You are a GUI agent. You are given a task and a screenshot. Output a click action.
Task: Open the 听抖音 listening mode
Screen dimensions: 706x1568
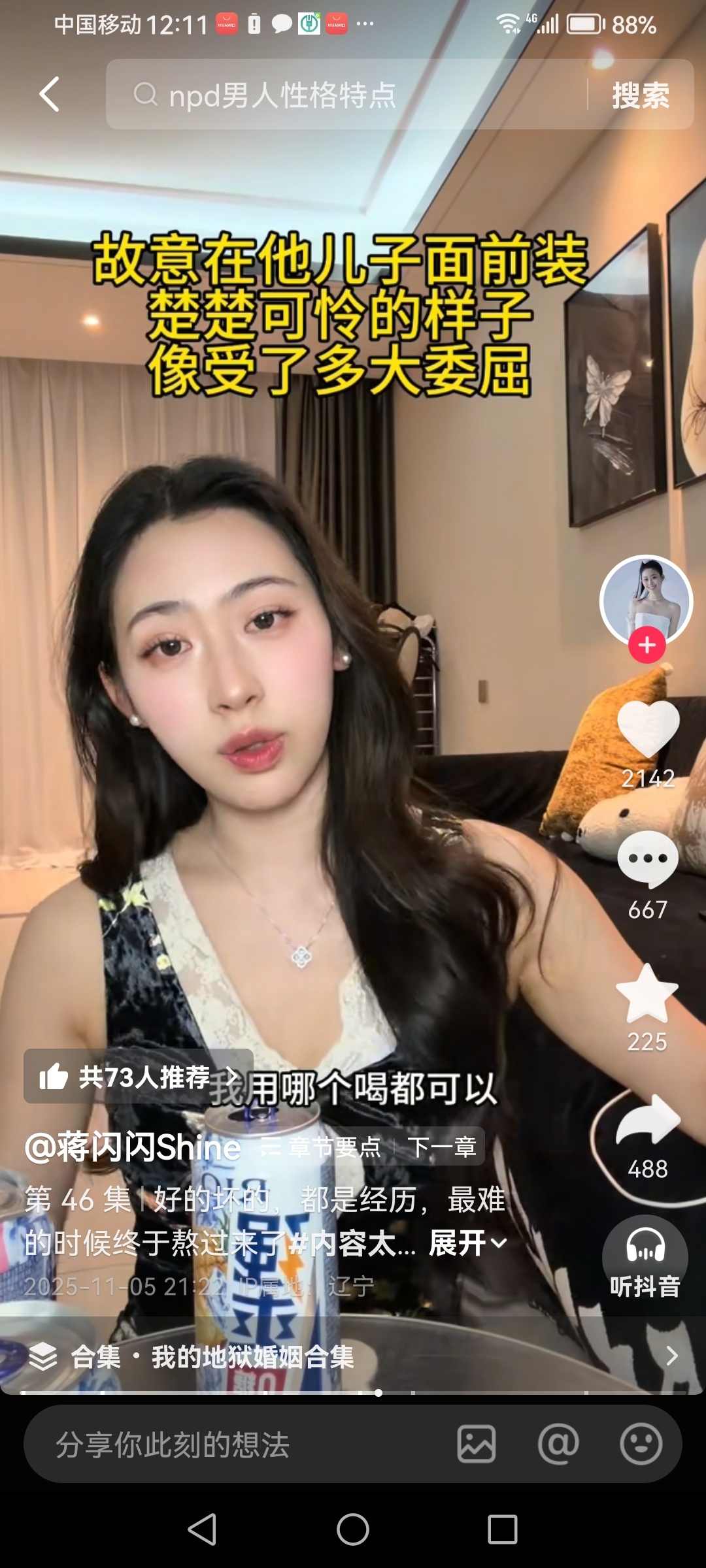645,1258
